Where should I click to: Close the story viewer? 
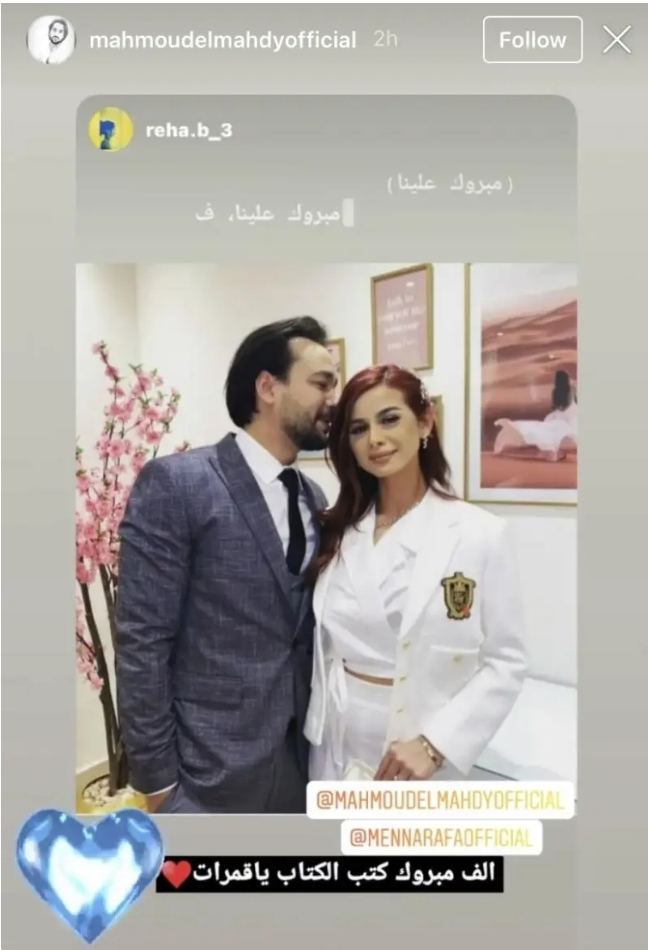coord(617,40)
